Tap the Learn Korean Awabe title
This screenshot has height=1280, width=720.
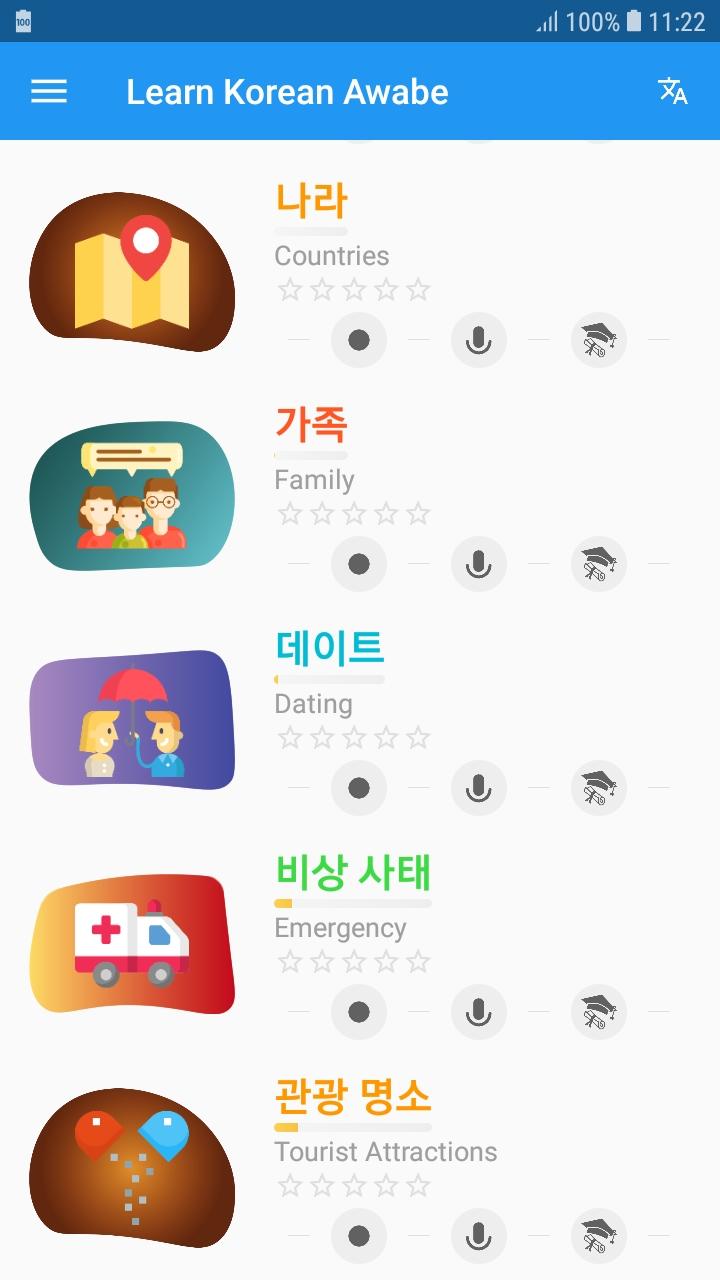tap(287, 91)
